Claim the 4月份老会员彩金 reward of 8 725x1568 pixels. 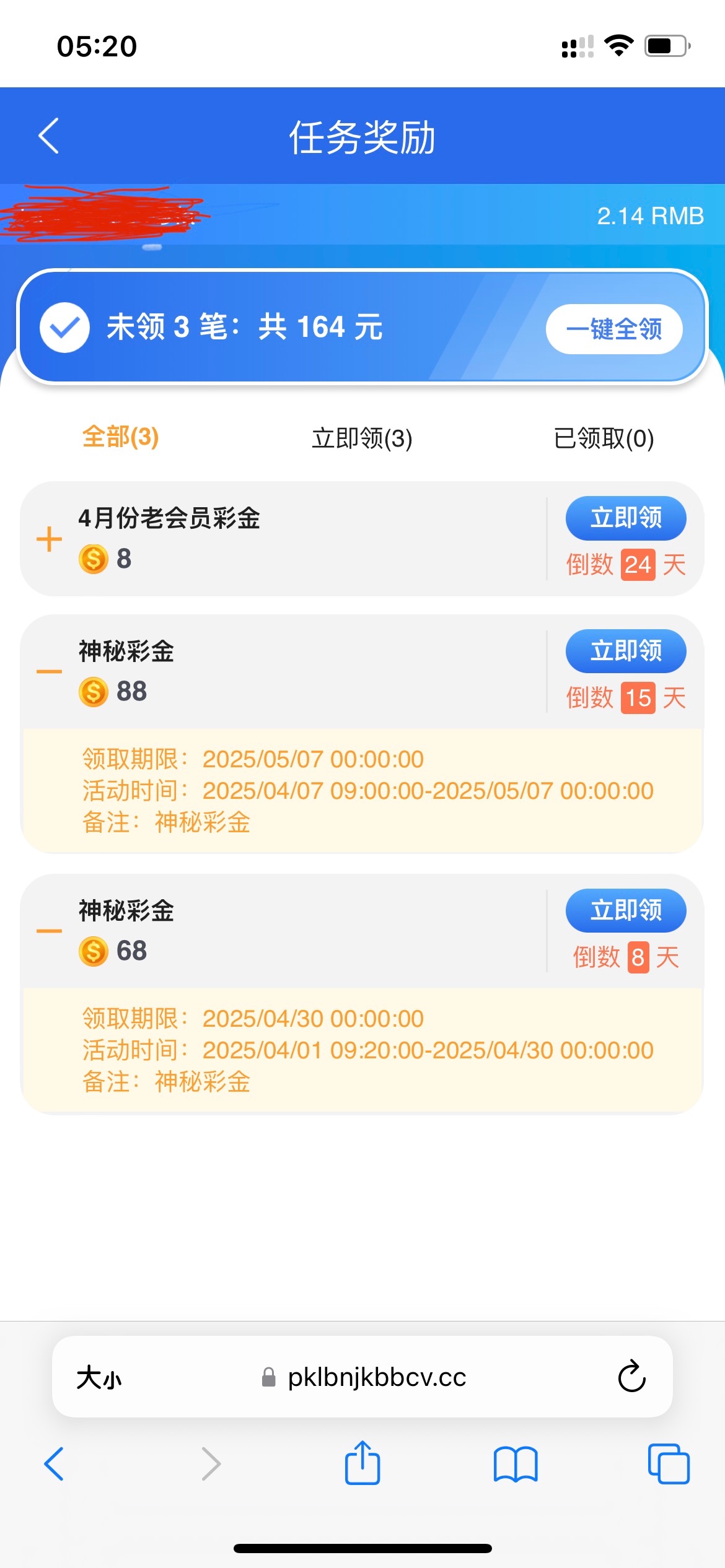tap(625, 518)
